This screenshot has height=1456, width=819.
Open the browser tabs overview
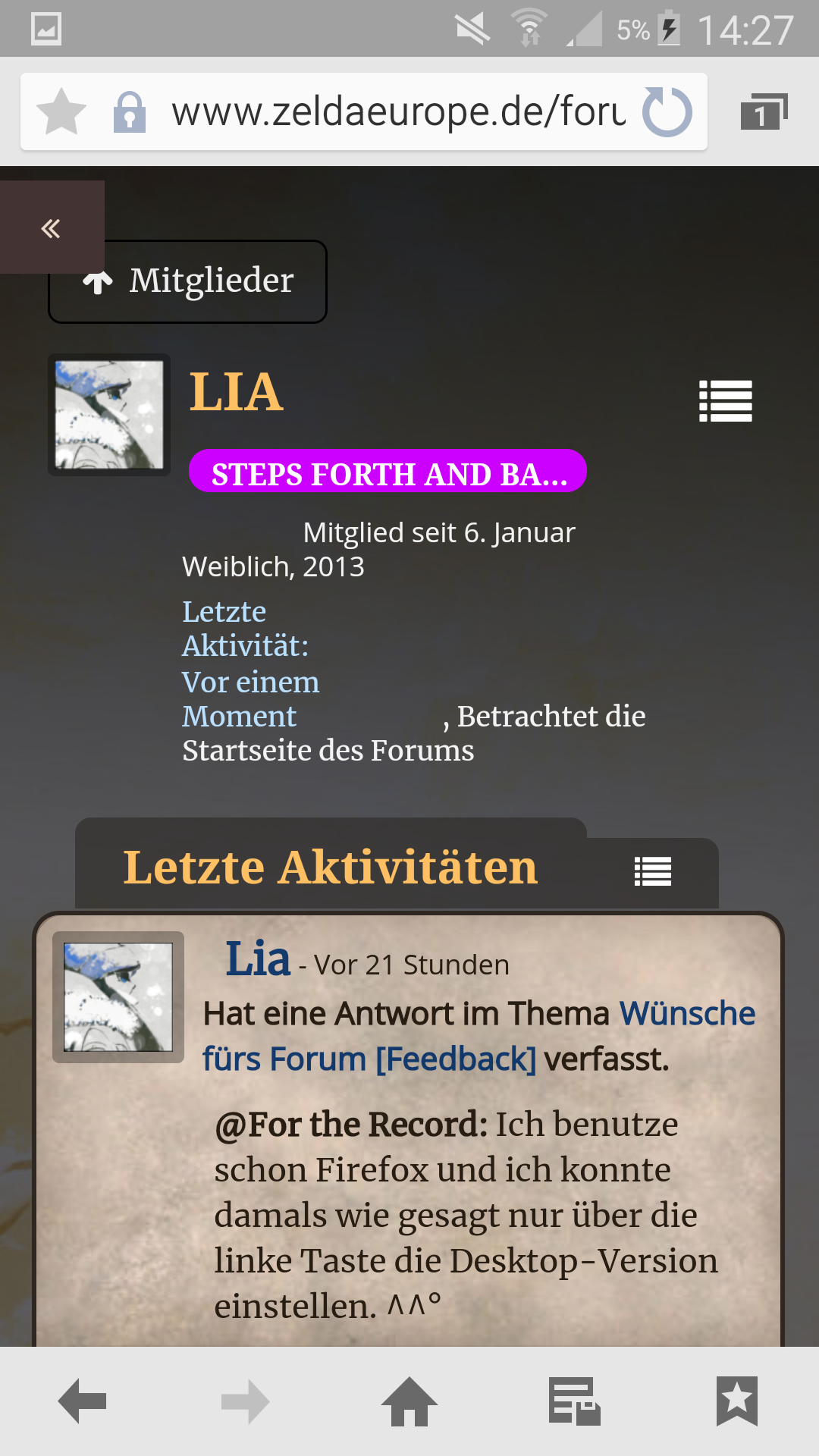click(x=763, y=111)
